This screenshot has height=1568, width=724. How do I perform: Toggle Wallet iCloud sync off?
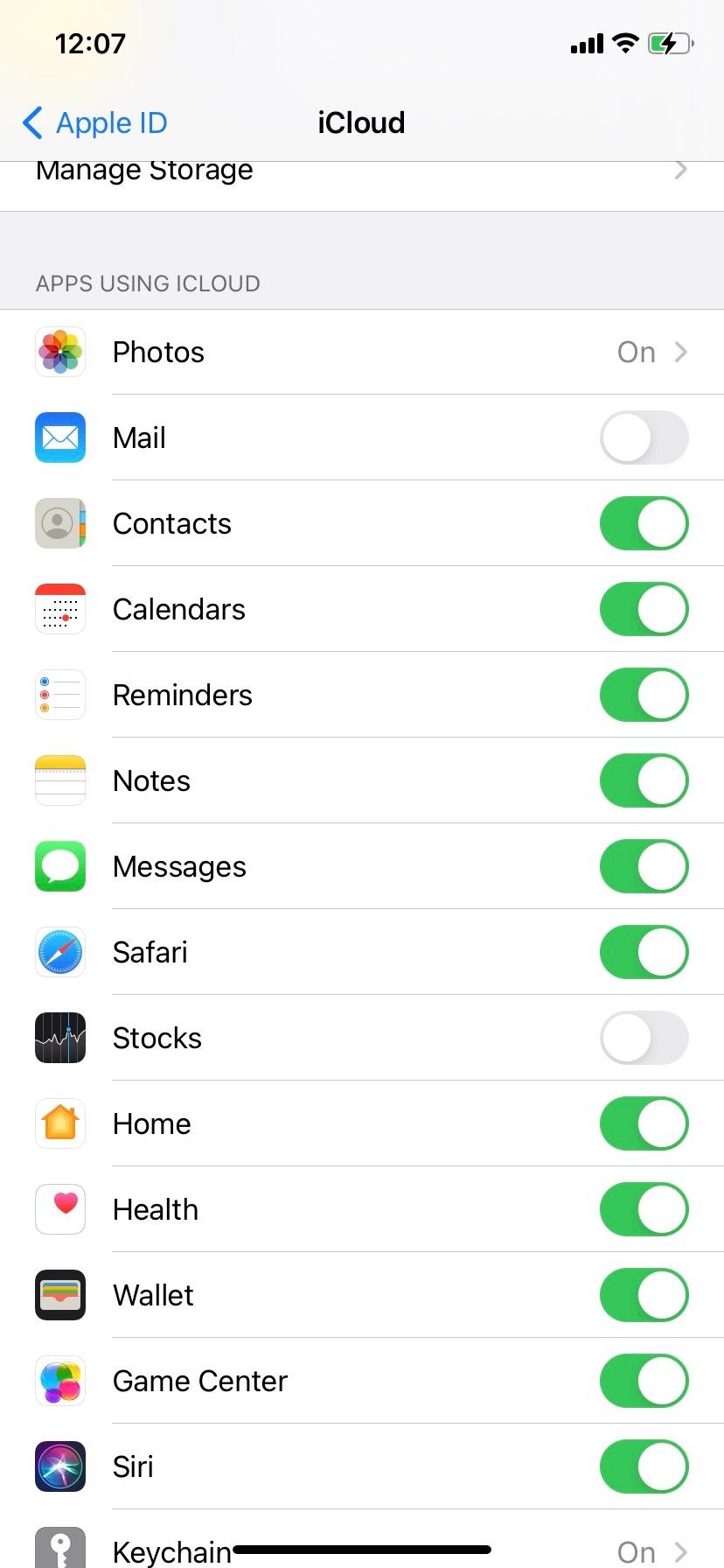click(644, 1295)
